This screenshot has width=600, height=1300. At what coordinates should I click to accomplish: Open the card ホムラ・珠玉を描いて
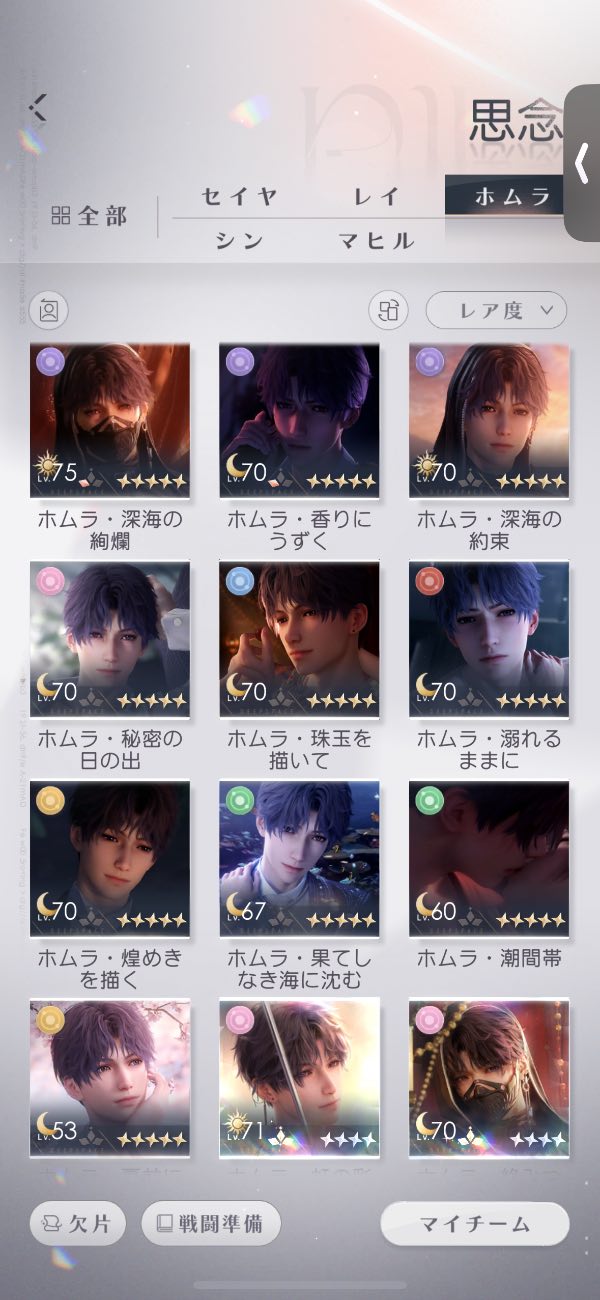pos(299,640)
